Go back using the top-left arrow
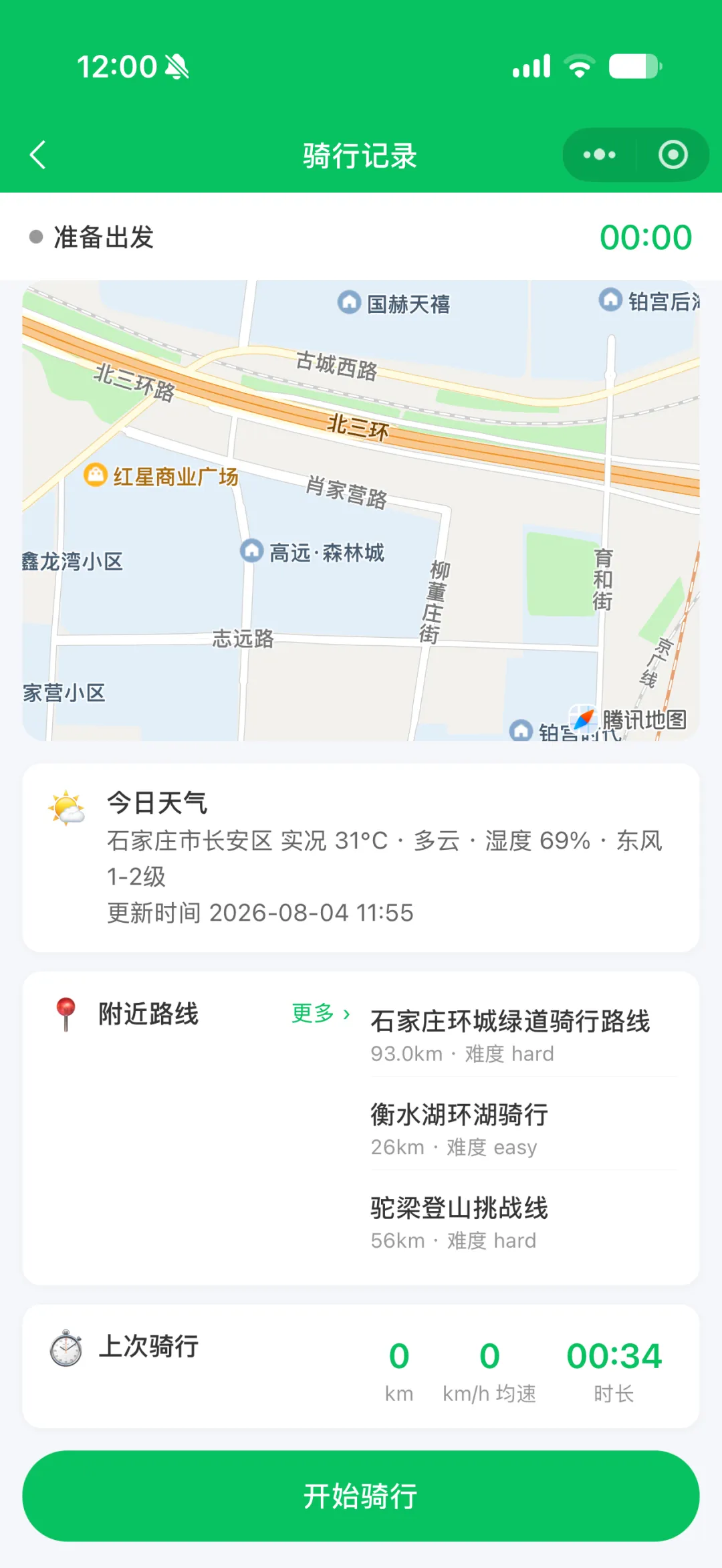Viewport: 722px width, 1568px height. point(38,155)
